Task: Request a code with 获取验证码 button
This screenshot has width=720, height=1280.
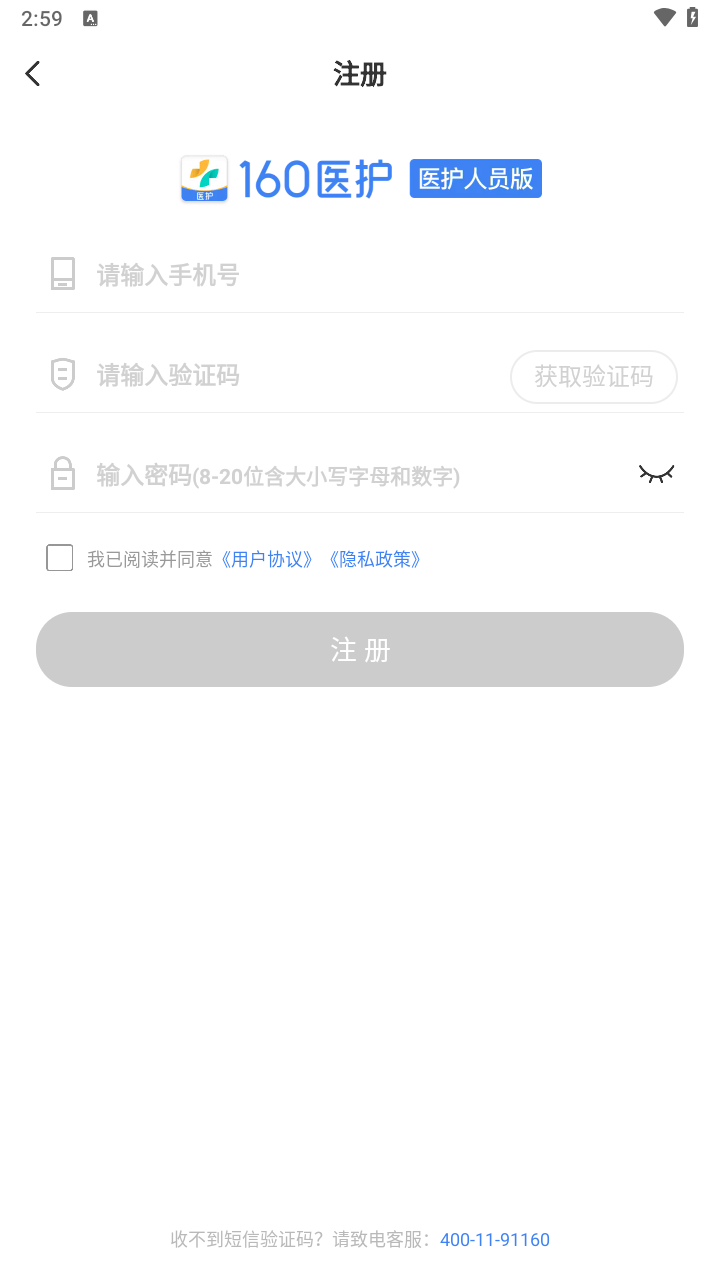Action: click(x=594, y=377)
